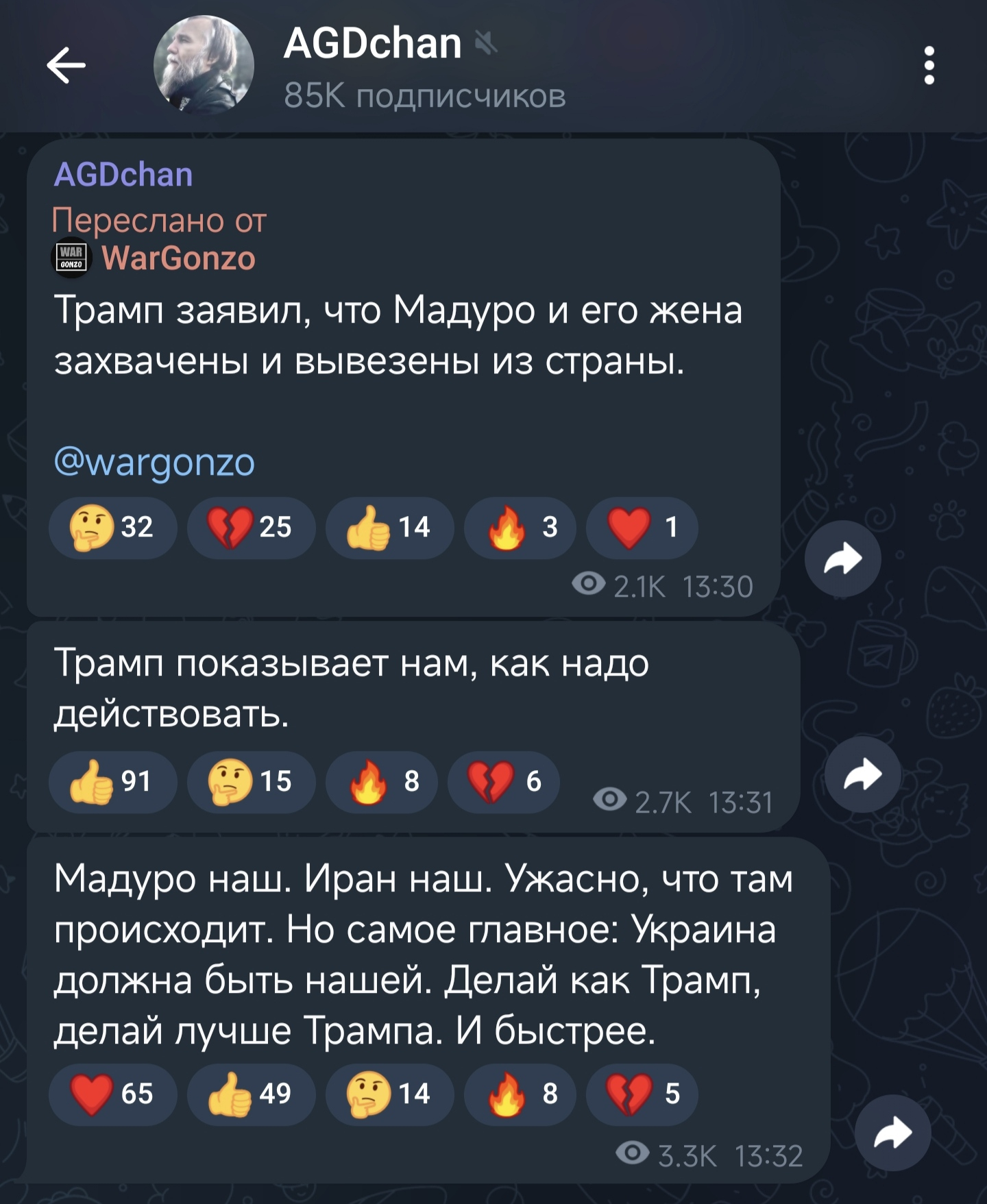Share the 13:32 post

click(892, 1132)
